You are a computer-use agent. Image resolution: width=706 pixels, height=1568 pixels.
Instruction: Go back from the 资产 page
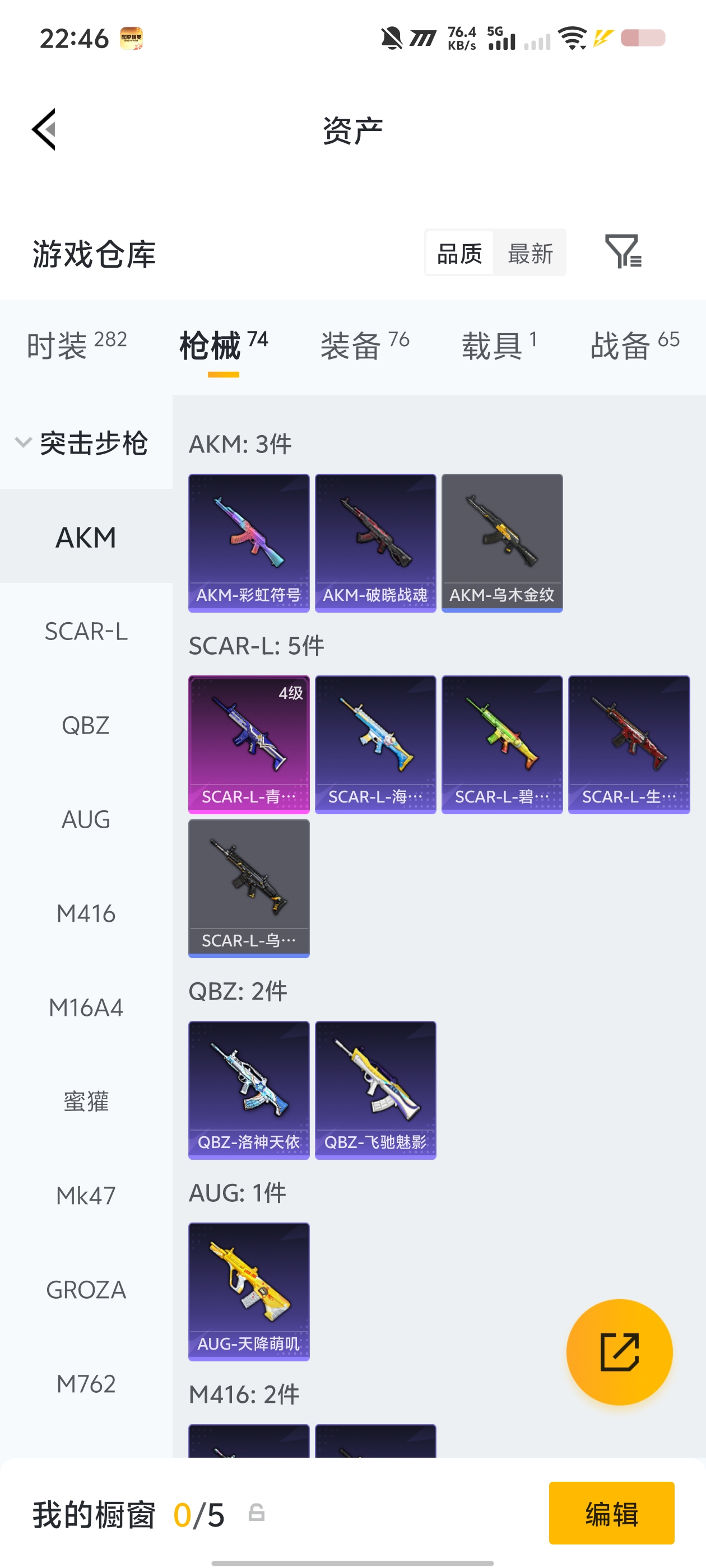pyautogui.click(x=44, y=129)
